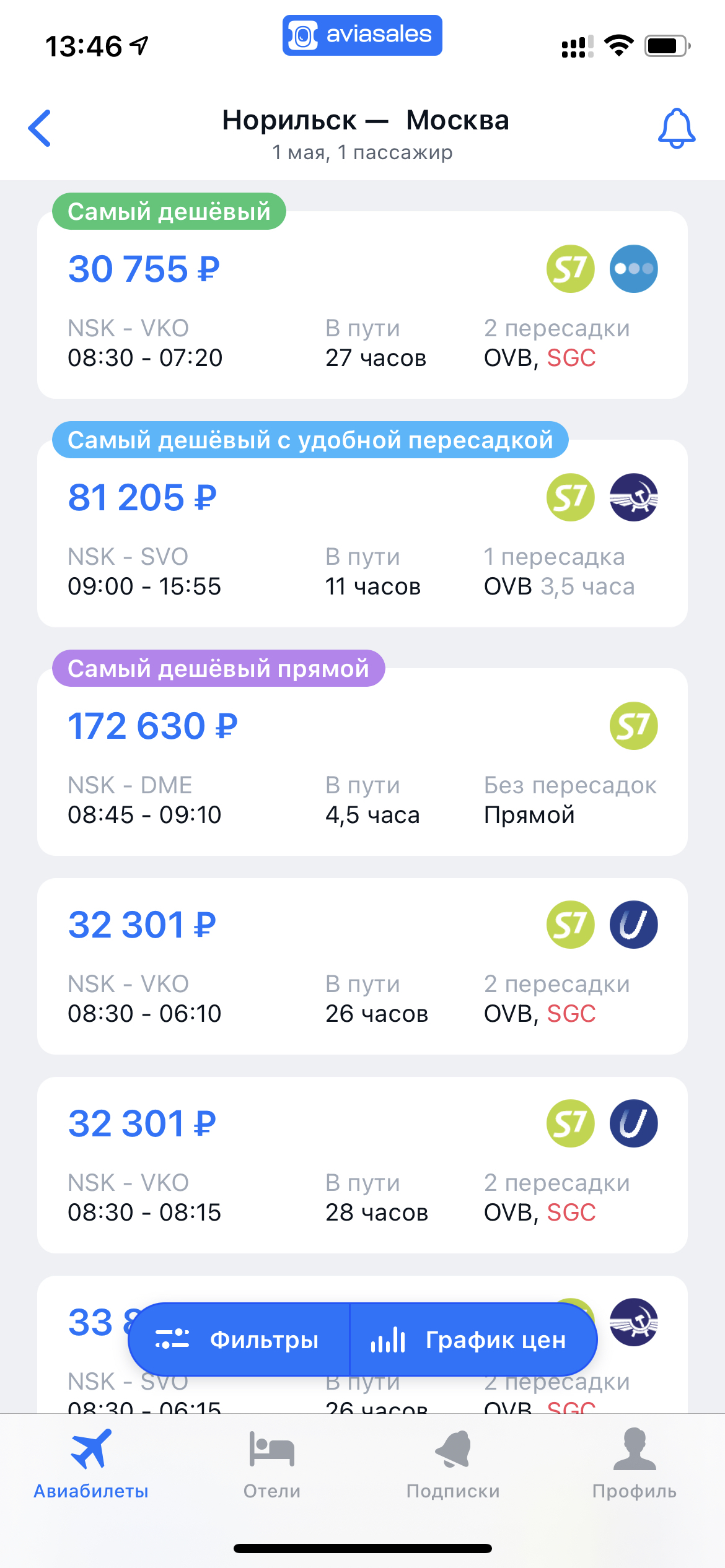Show the График цен price chart
The height and width of the screenshot is (1568, 725).
[473, 1339]
